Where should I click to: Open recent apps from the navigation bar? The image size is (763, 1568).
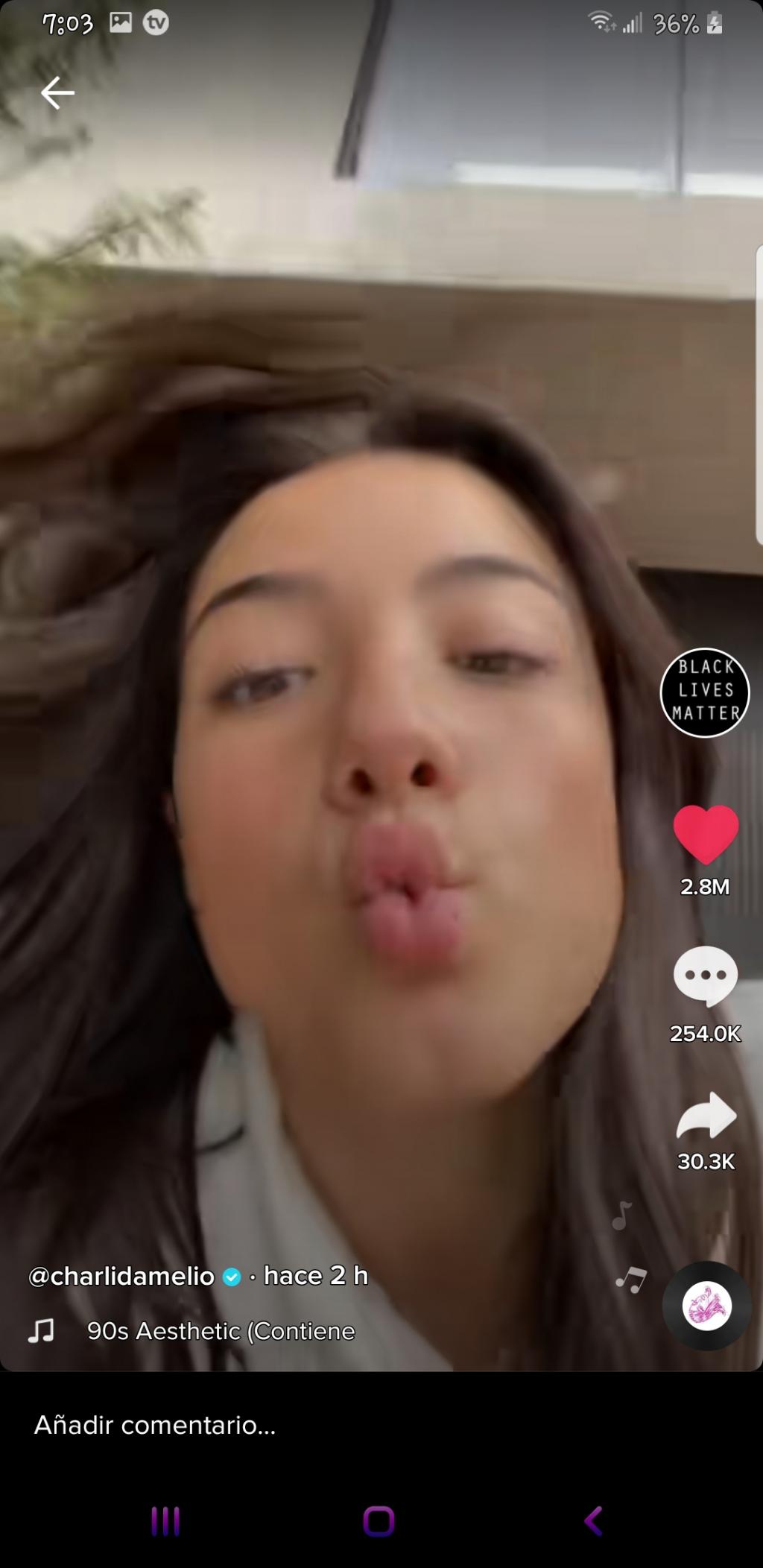click(165, 1521)
